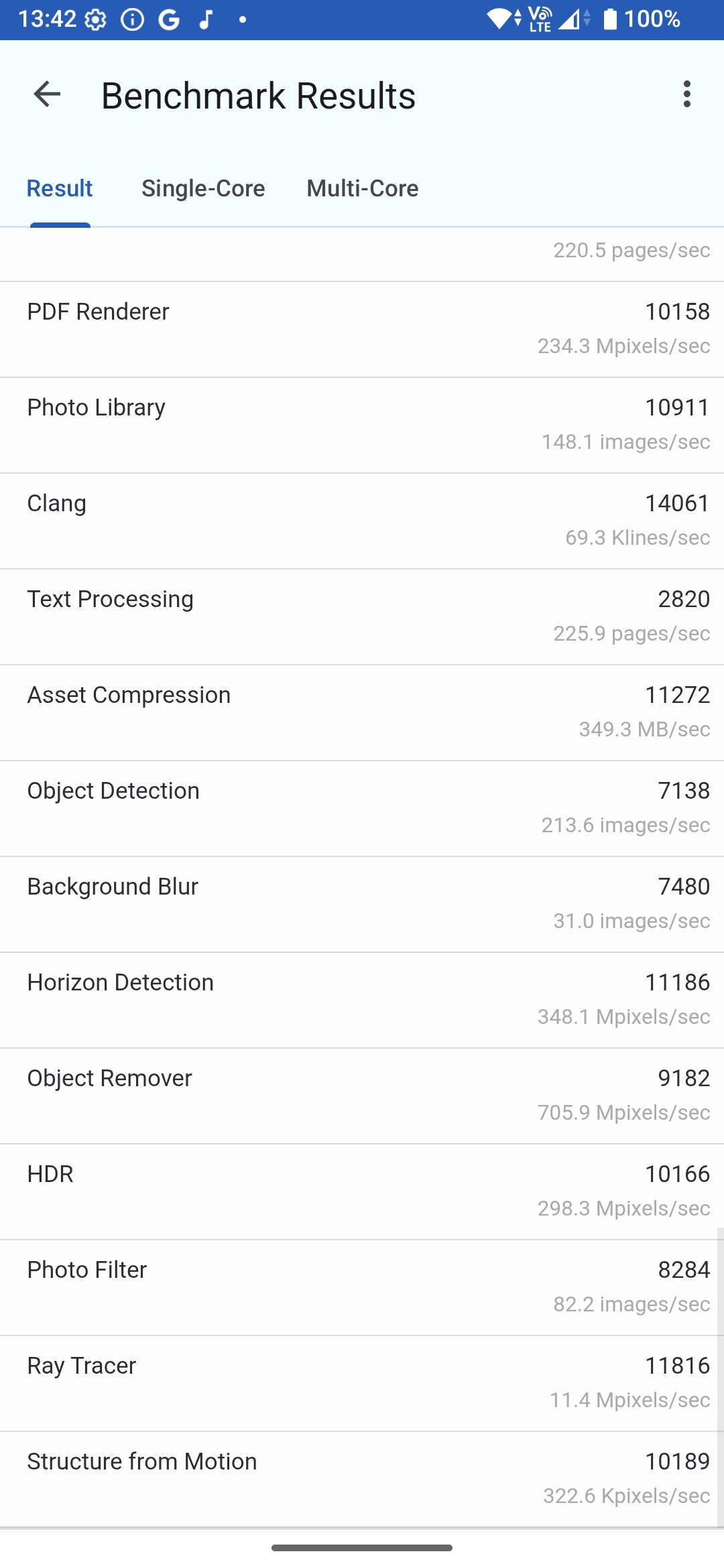Select the Result tab

tap(60, 189)
